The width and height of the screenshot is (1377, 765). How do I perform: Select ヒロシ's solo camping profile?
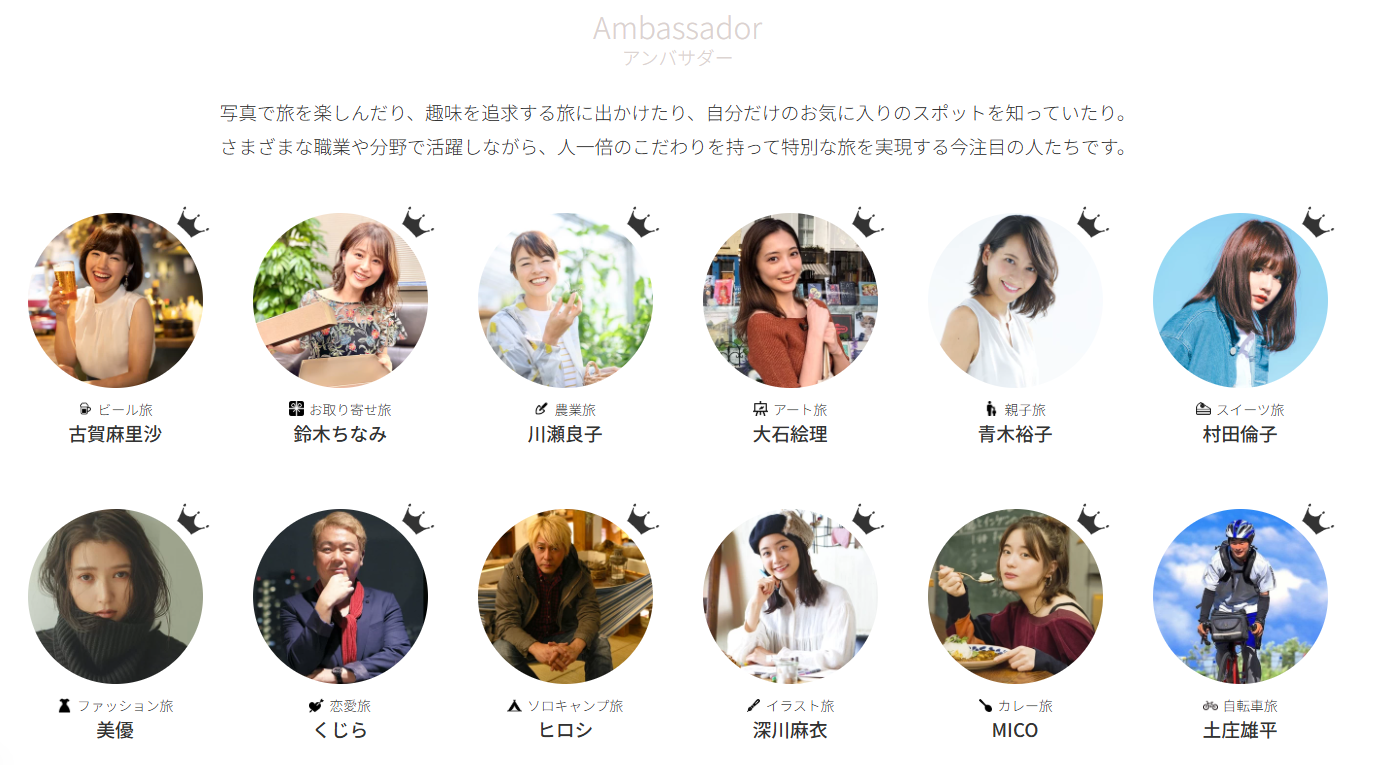tap(565, 597)
